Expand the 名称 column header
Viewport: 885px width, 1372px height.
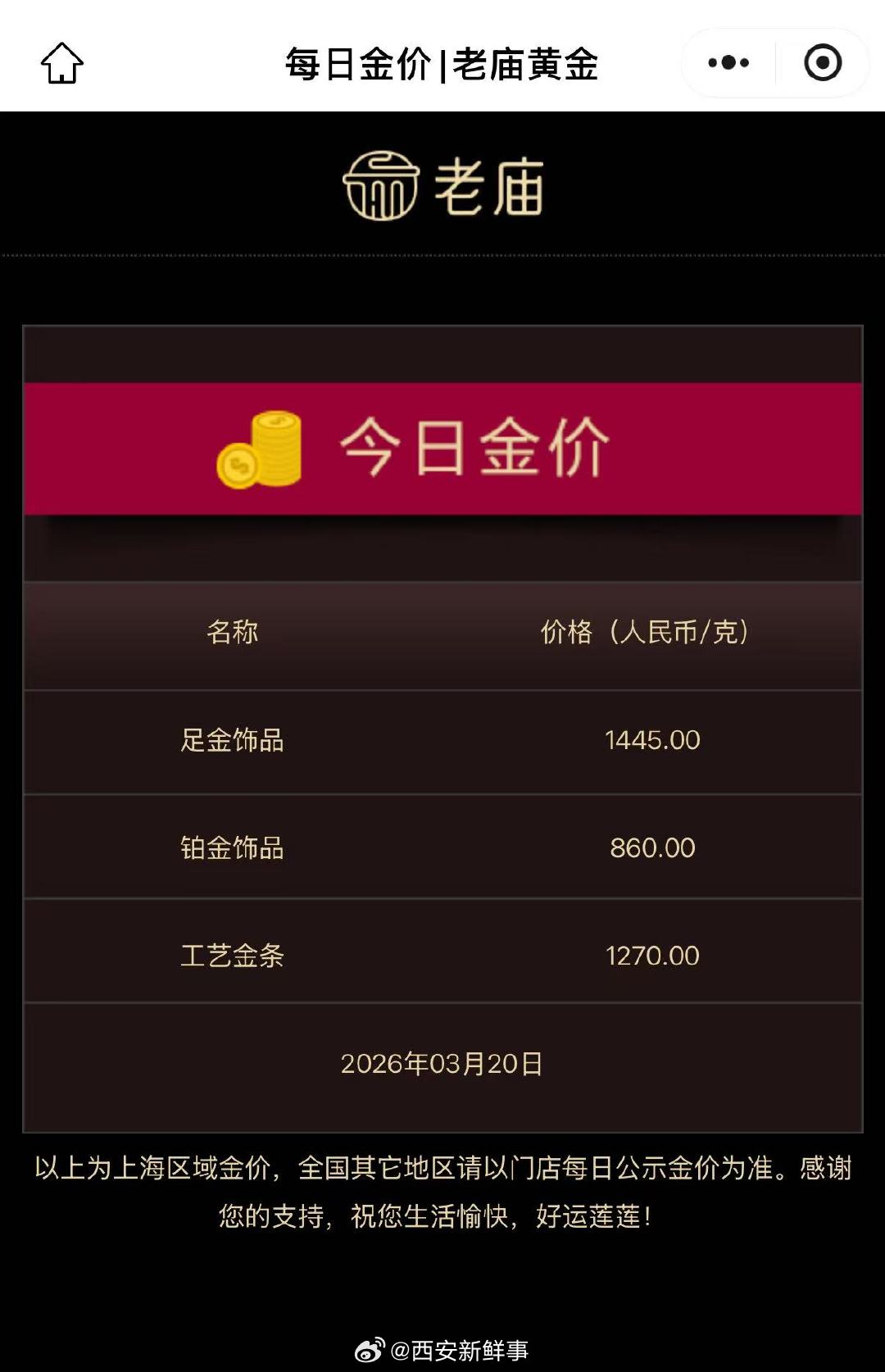(232, 632)
